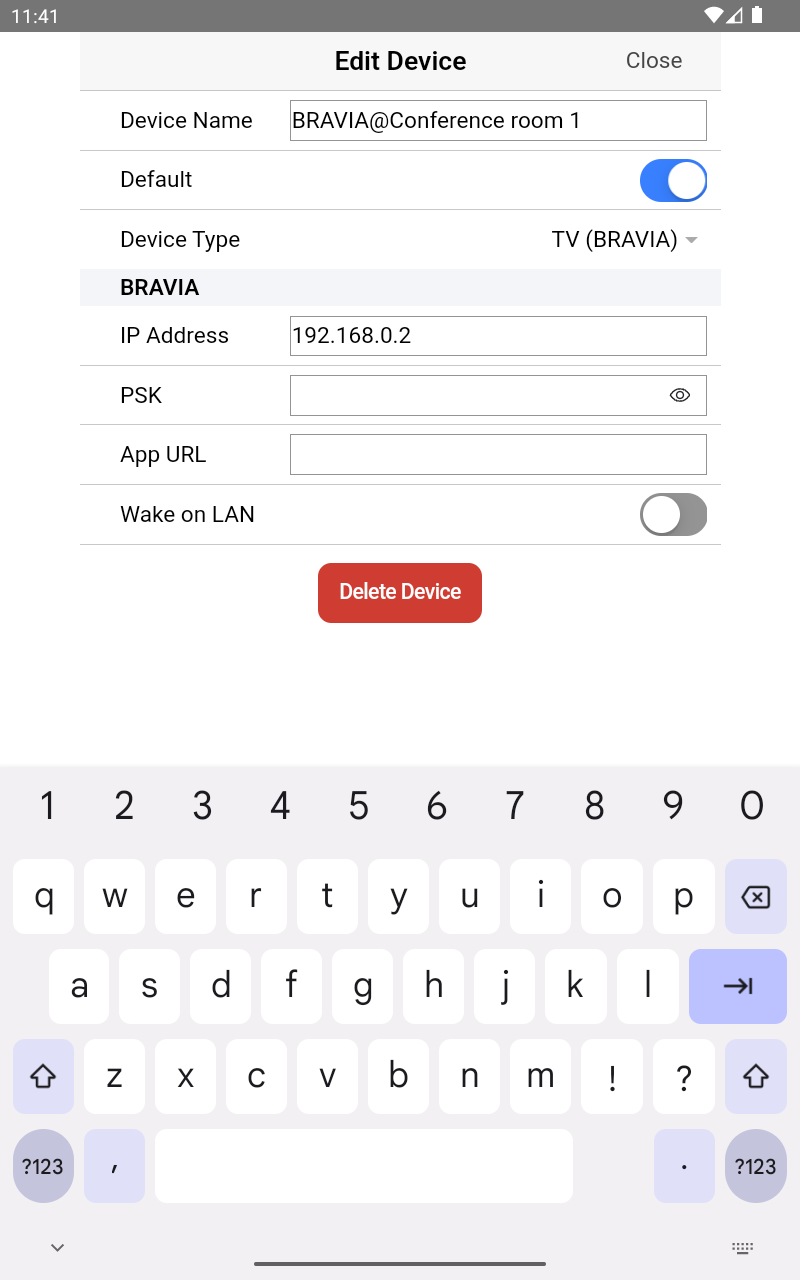
Task: Edit the Device Name field
Action: 497,120
